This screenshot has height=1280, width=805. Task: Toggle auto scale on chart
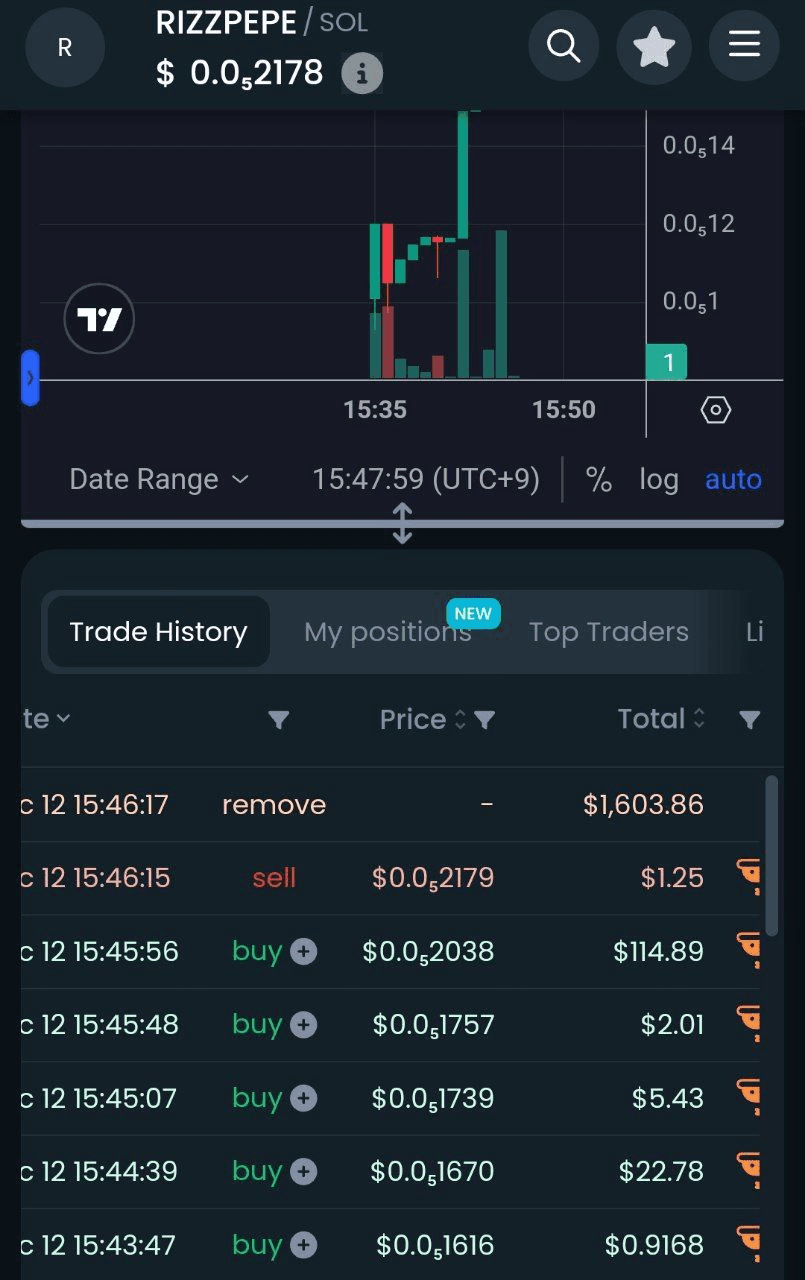coord(733,480)
